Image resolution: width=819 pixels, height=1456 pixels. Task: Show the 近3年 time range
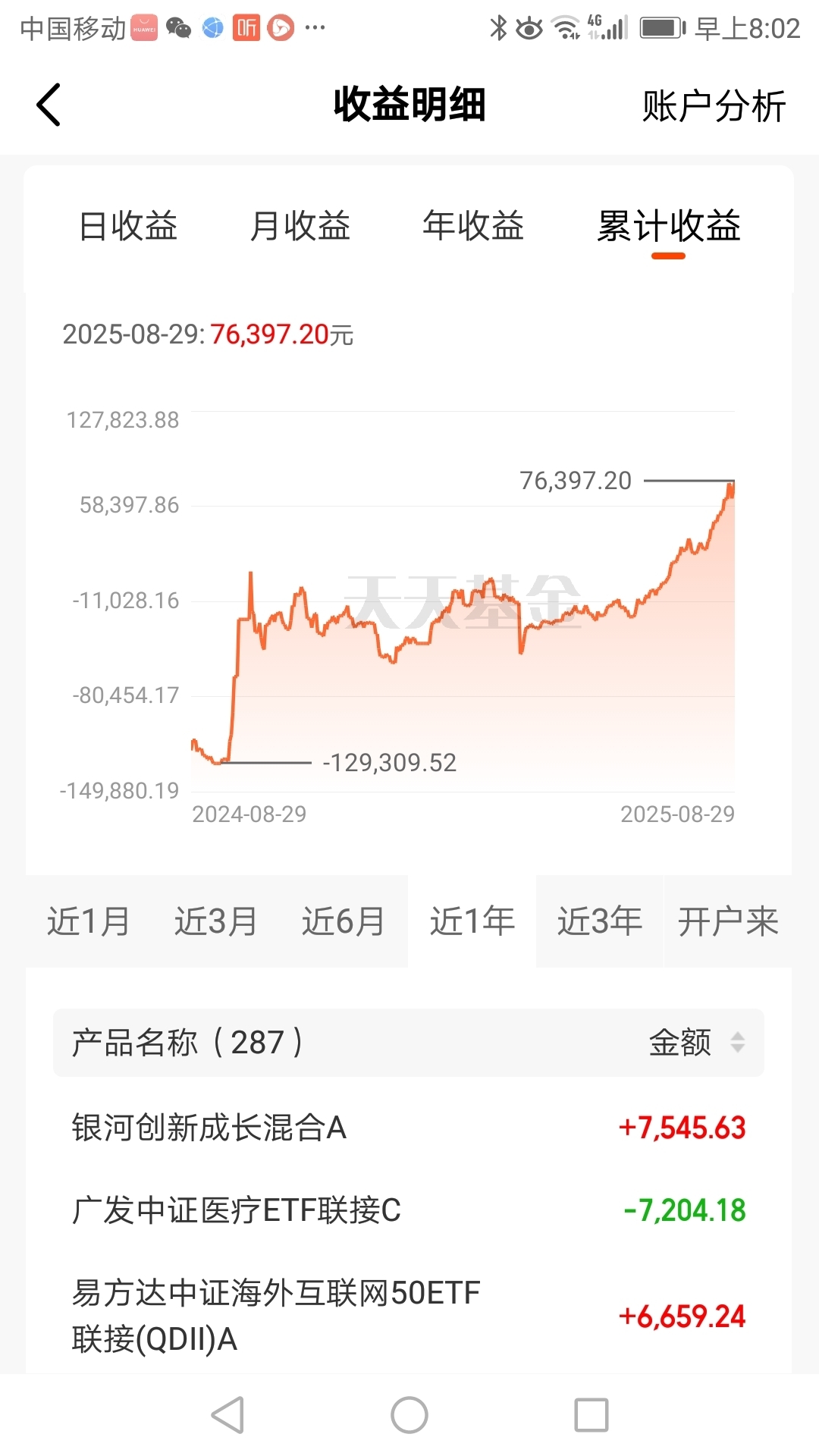point(600,921)
